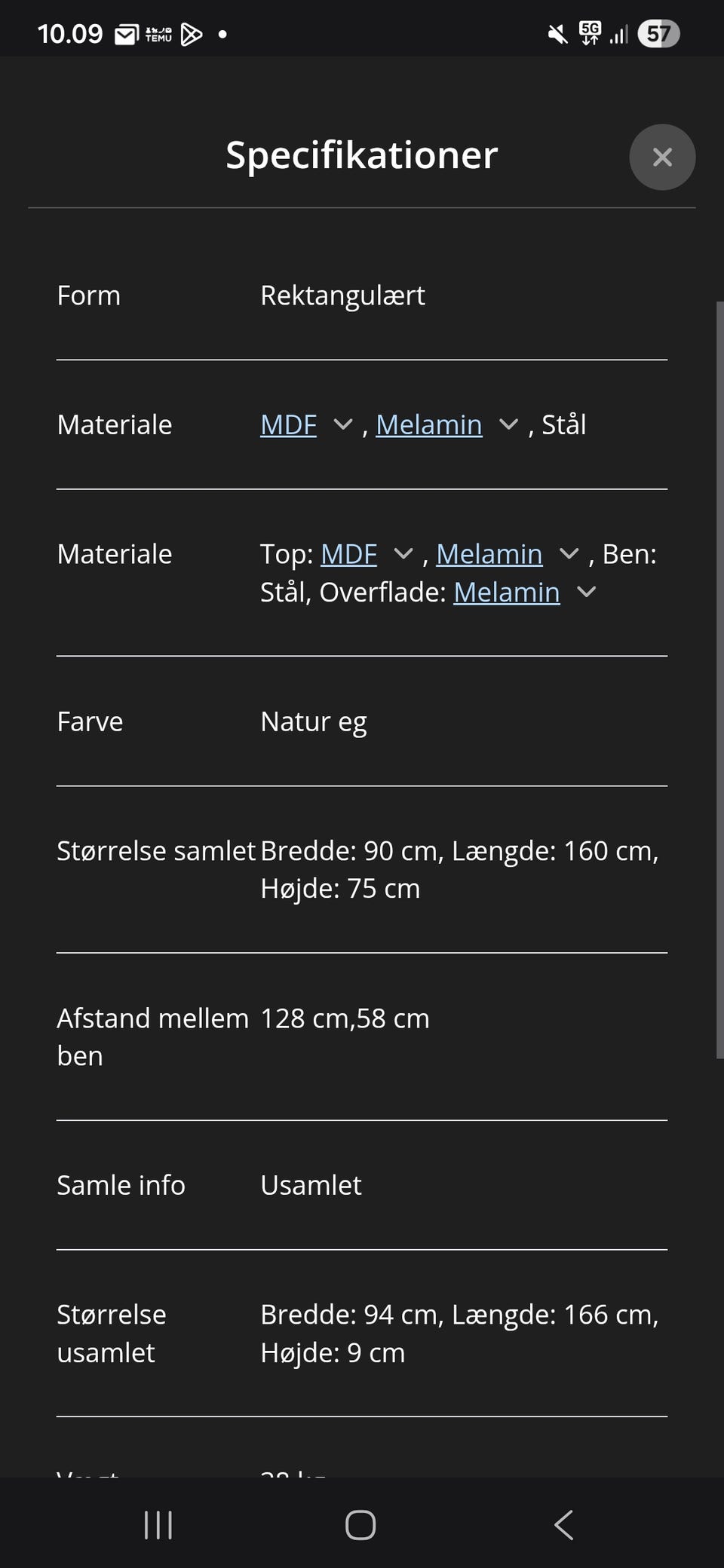
Task: Close the Specifikationer overlay
Action: (x=661, y=157)
